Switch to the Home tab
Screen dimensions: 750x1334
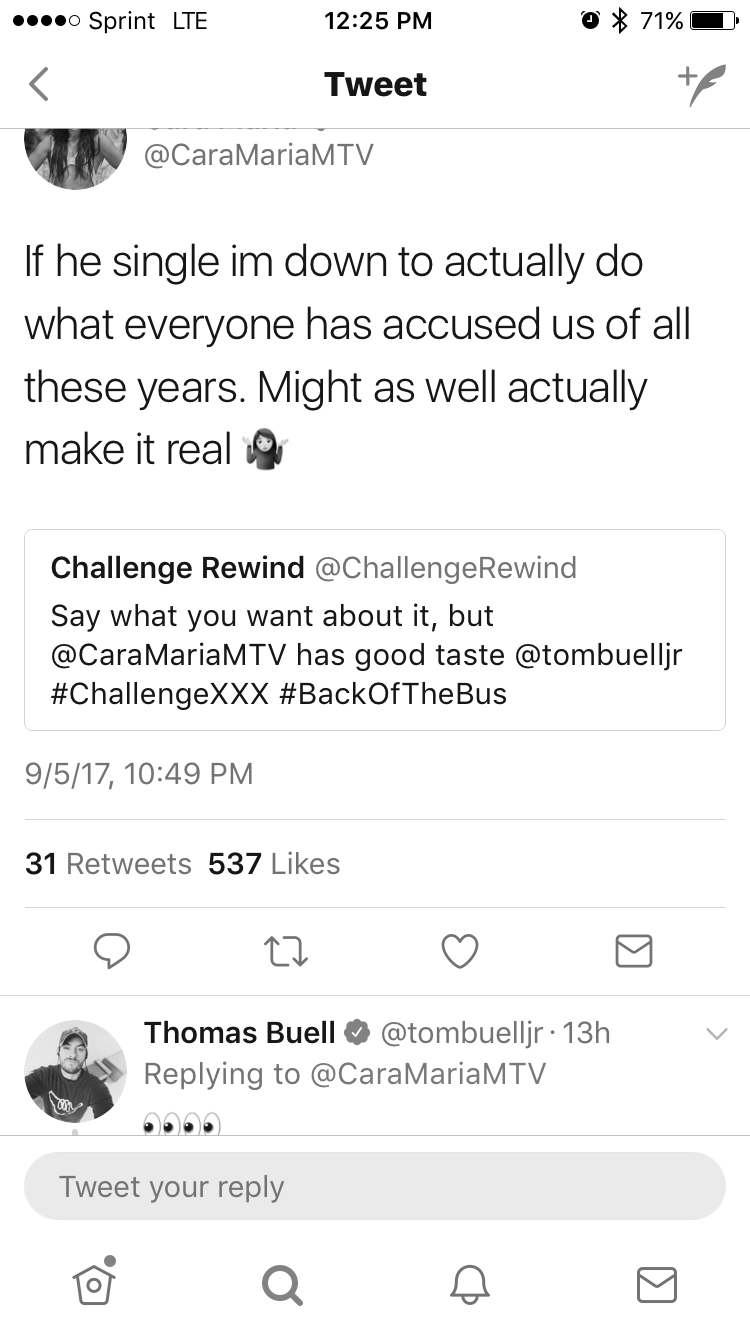tap(93, 1281)
